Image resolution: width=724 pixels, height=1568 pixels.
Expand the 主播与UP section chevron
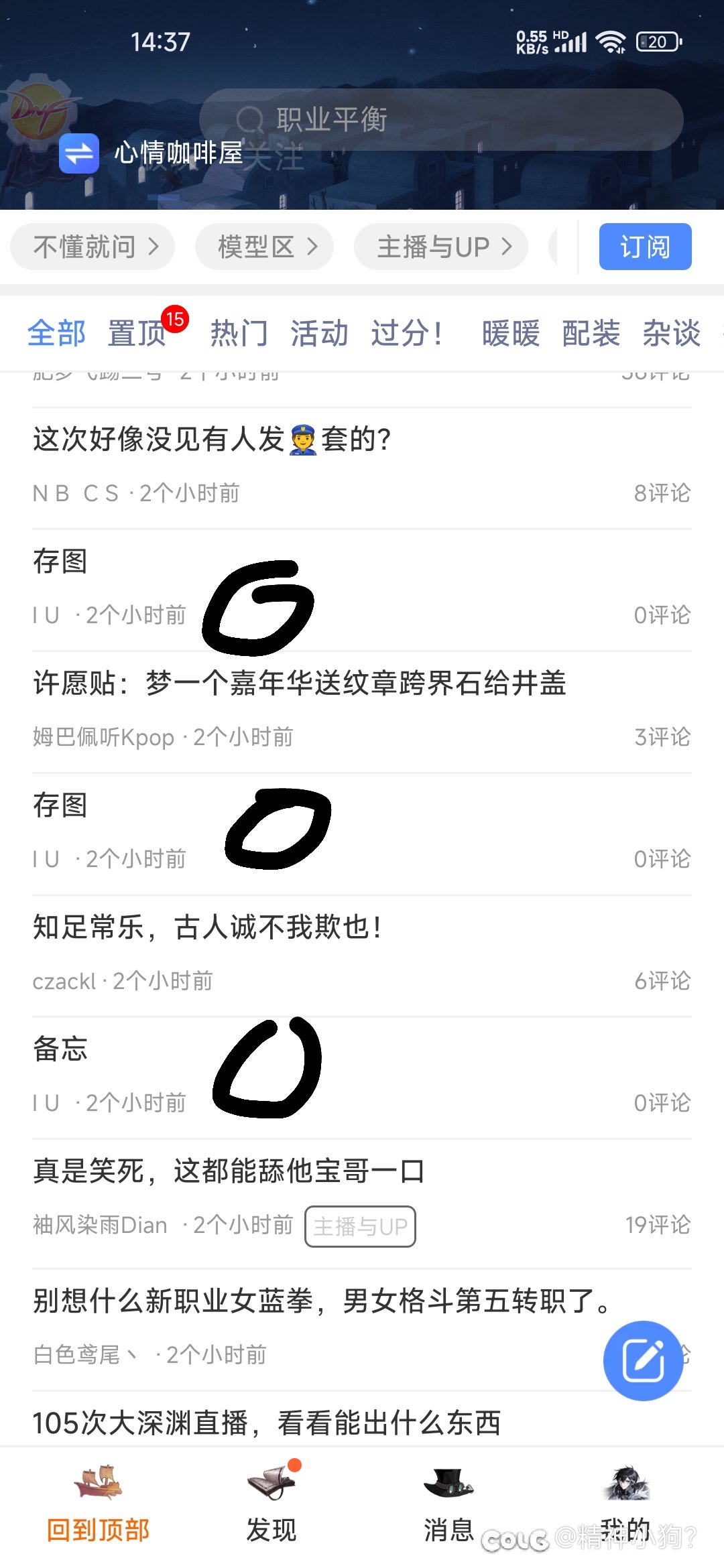507,247
